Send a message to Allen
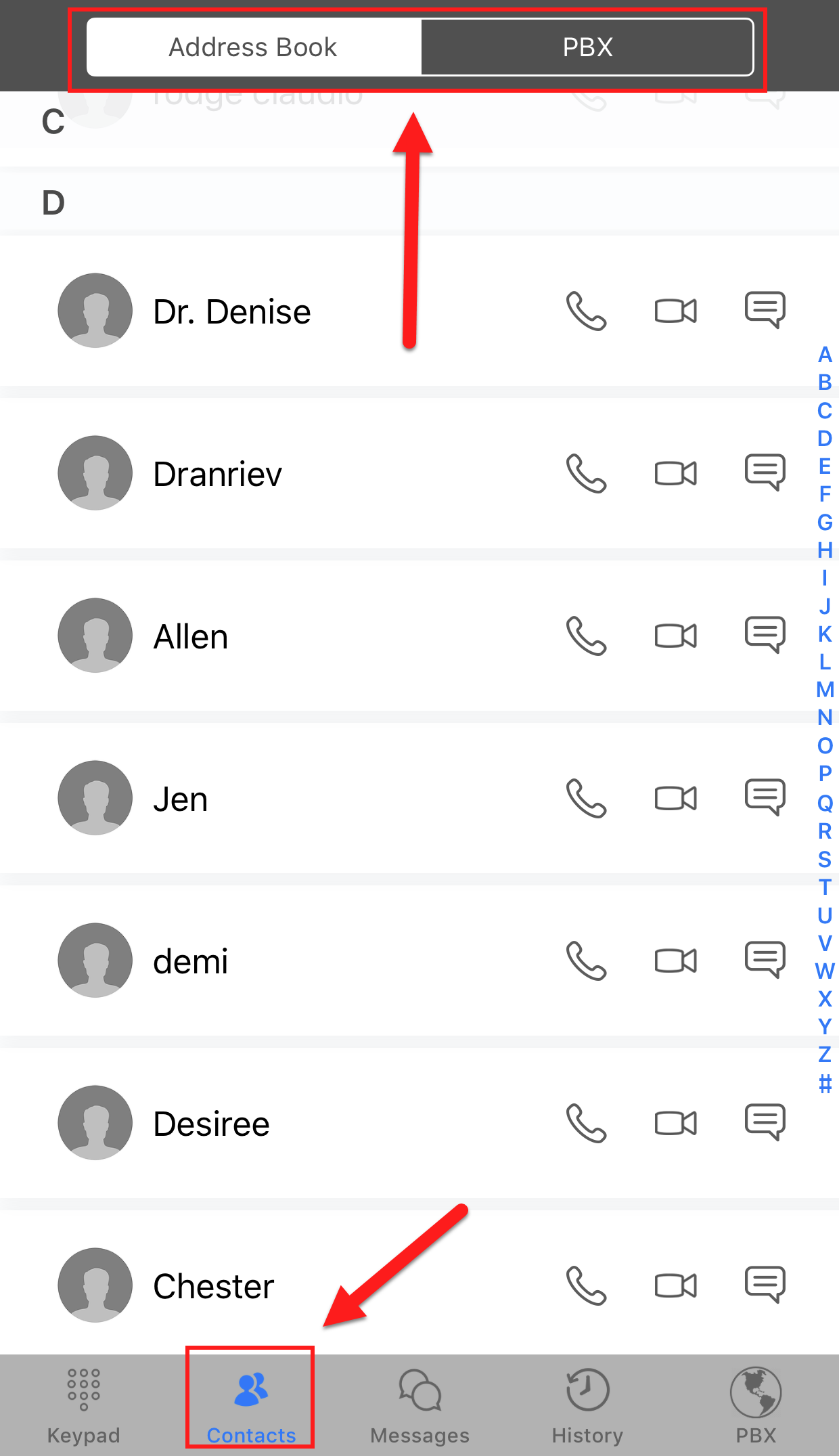The height and width of the screenshot is (1456, 839). point(763,635)
